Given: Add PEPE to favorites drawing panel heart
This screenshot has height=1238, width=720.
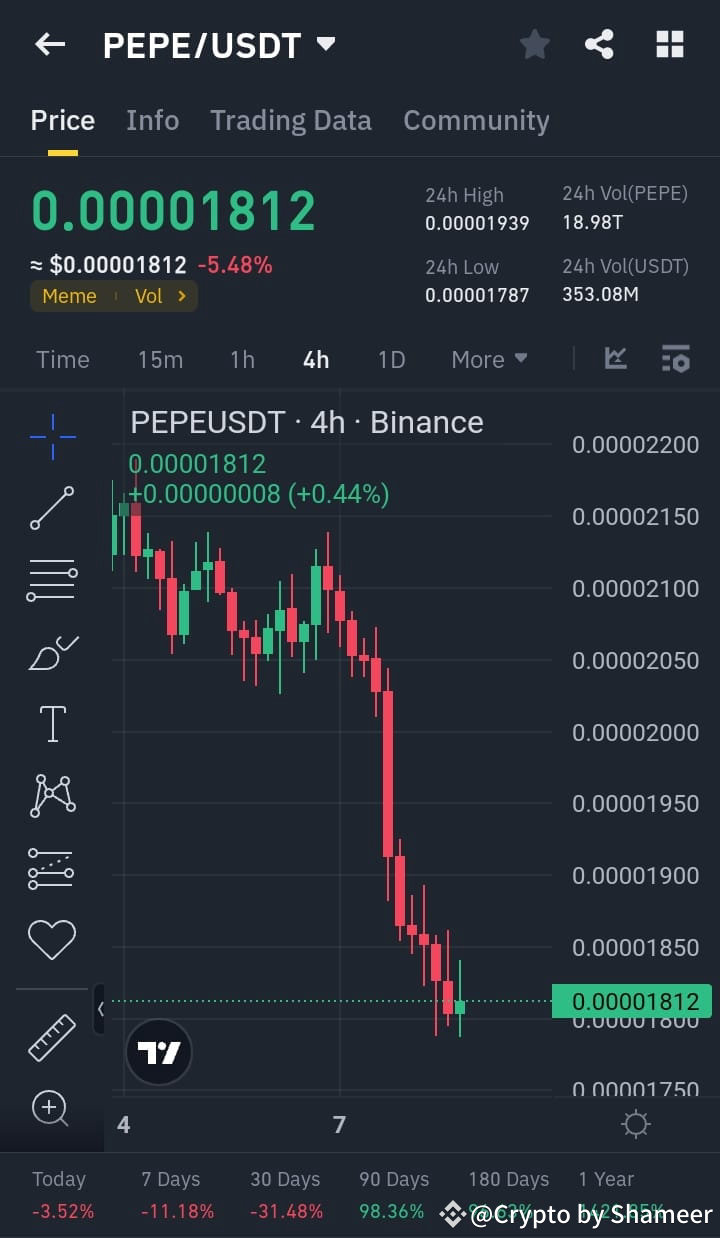Looking at the screenshot, I should [52, 938].
